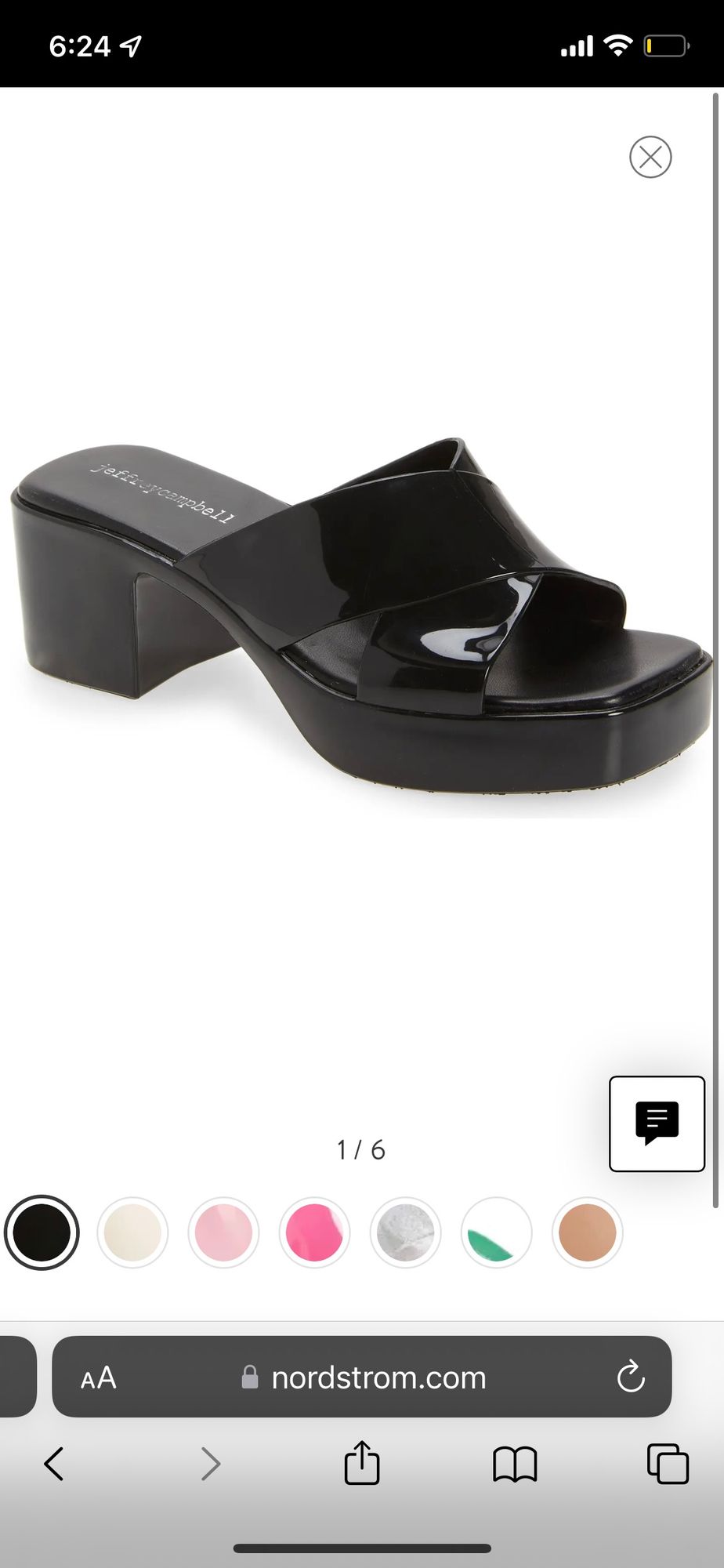Viewport: 724px width, 1568px height.
Task: Go back to the previous page
Action: pos(53,1464)
